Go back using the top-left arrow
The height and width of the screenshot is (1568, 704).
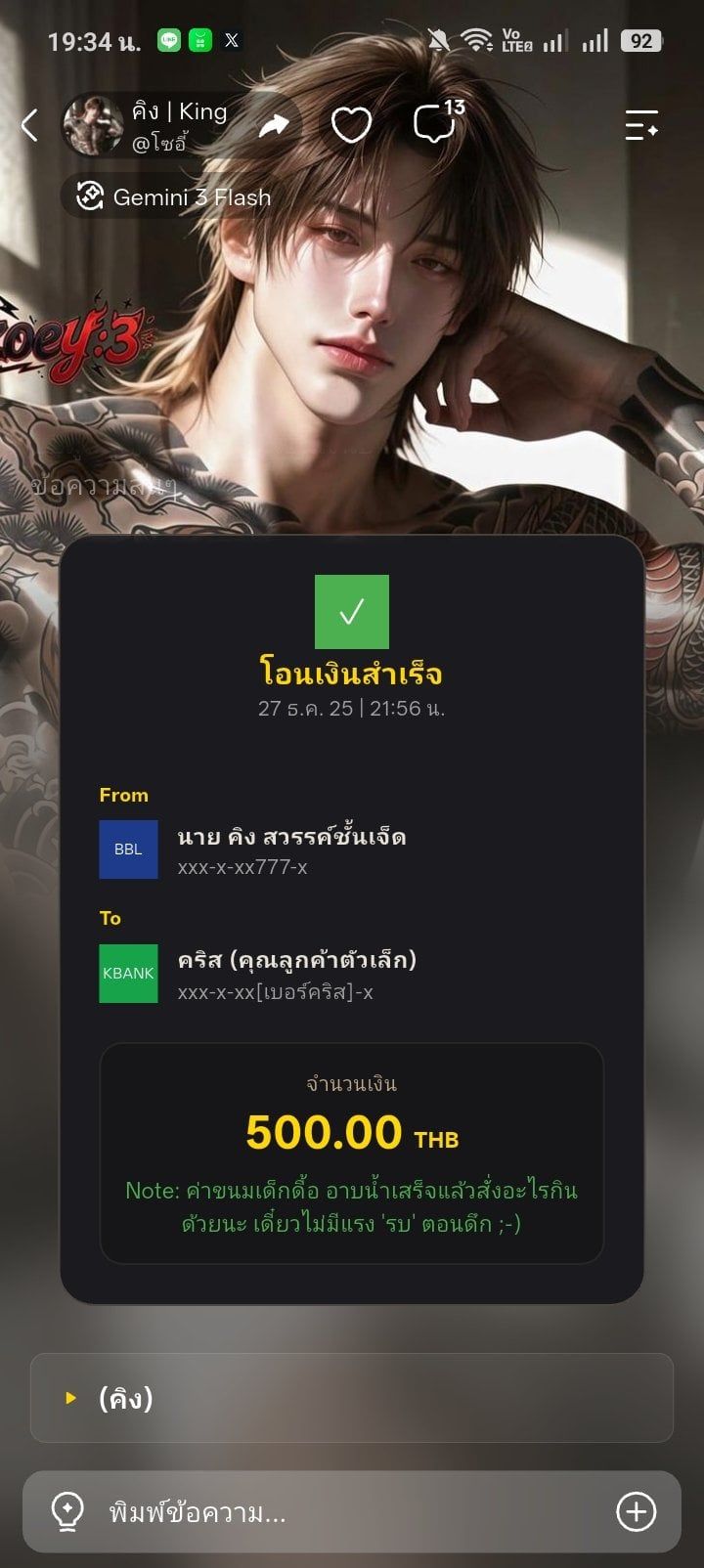pos(29,125)
